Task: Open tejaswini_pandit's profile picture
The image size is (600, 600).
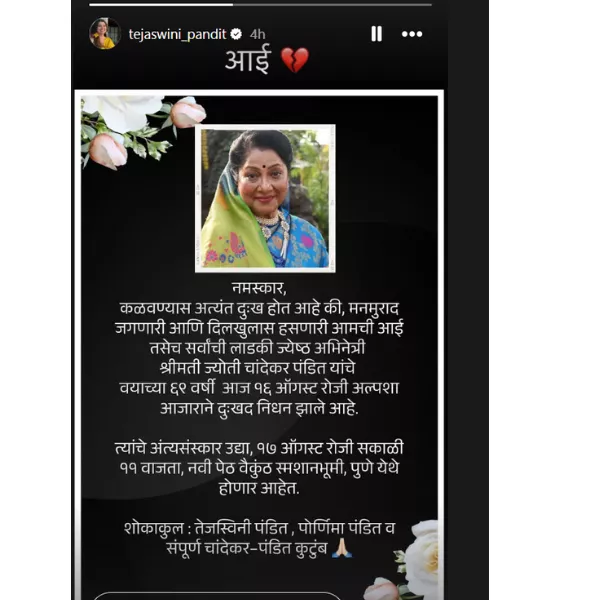Action: pyautogui.click(x=104, y=33)
